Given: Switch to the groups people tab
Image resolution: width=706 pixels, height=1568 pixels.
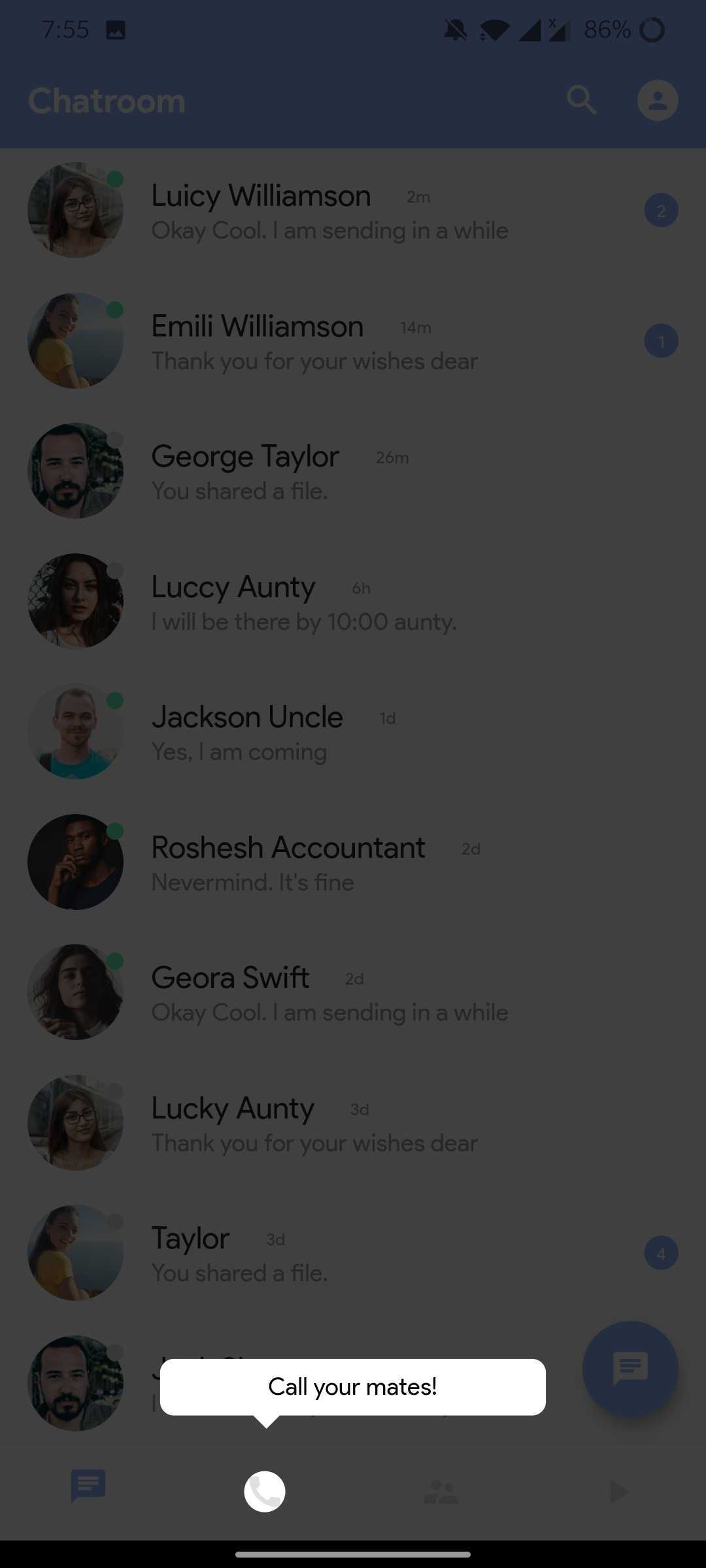Looking at the screenshot, I should (x=441, y=1492).
